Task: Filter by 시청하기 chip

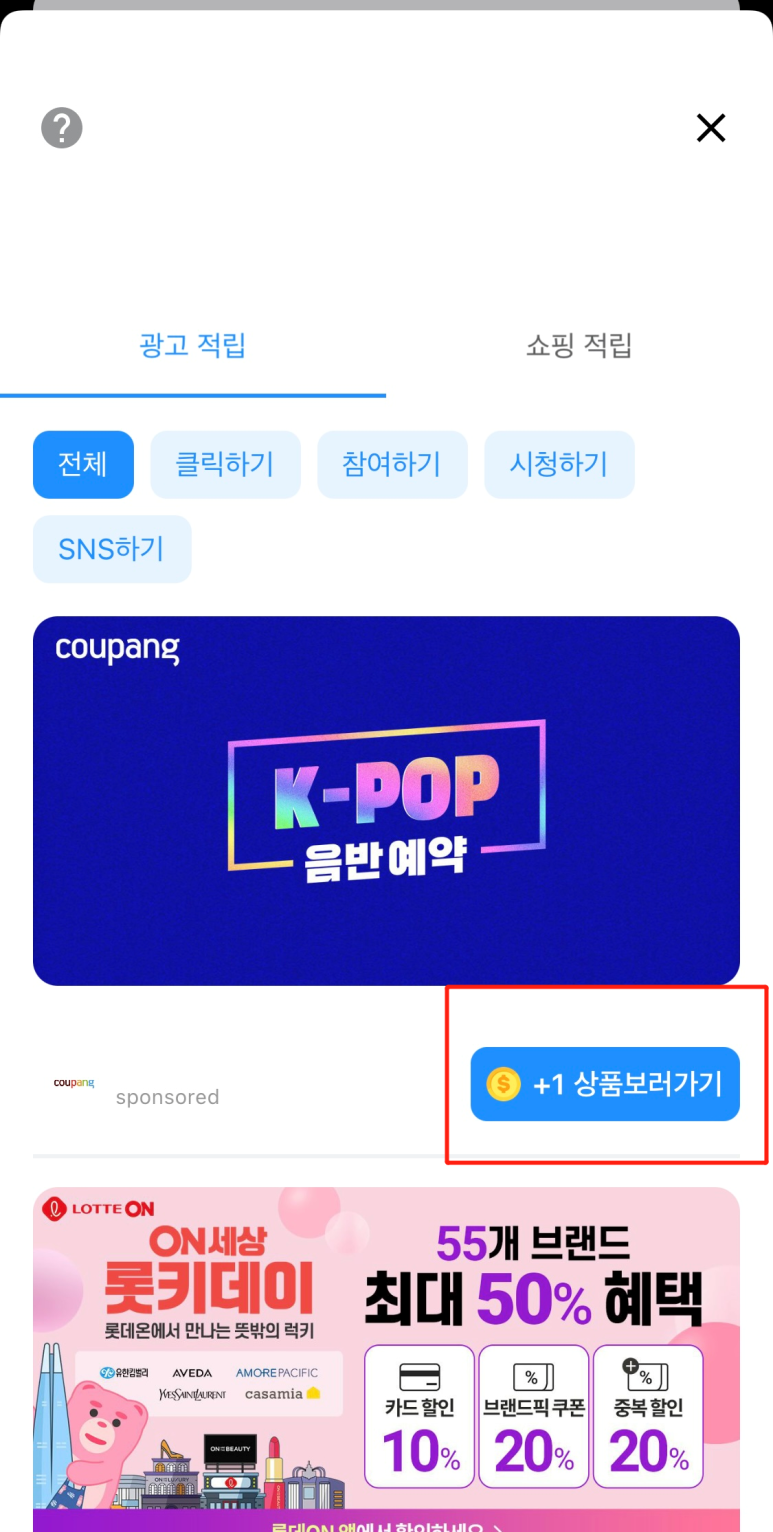Action: [559, 464]
